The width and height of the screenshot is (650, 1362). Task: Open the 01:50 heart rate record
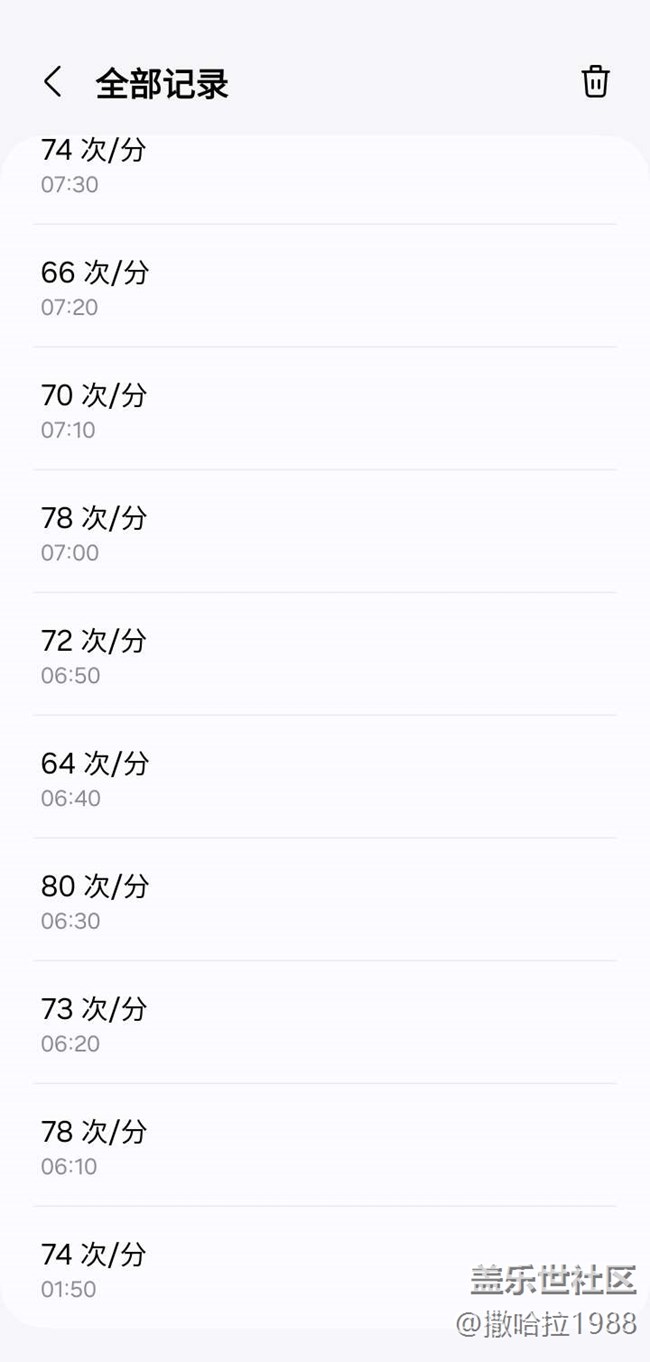[324, 1268]
